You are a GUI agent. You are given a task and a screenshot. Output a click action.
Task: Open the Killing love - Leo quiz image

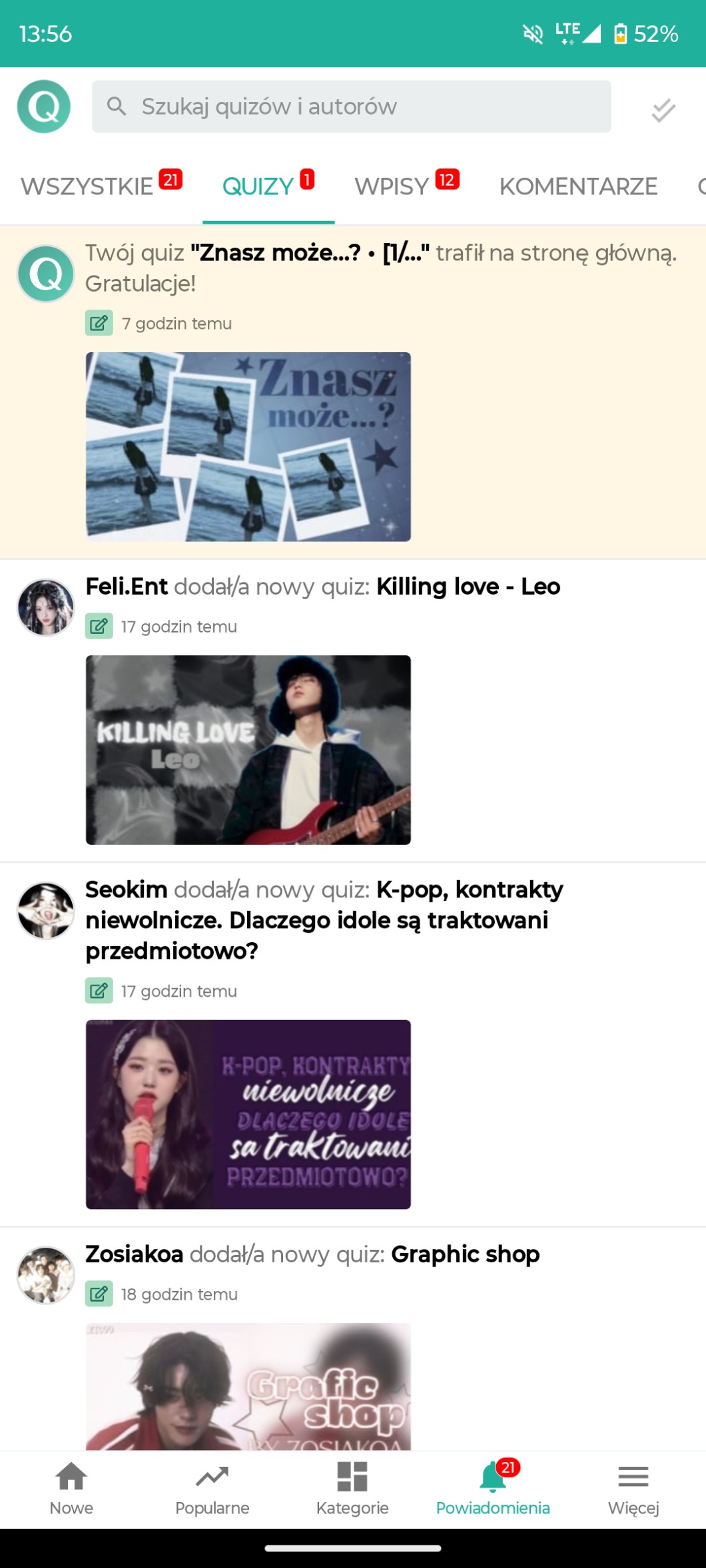click(248, 750)
